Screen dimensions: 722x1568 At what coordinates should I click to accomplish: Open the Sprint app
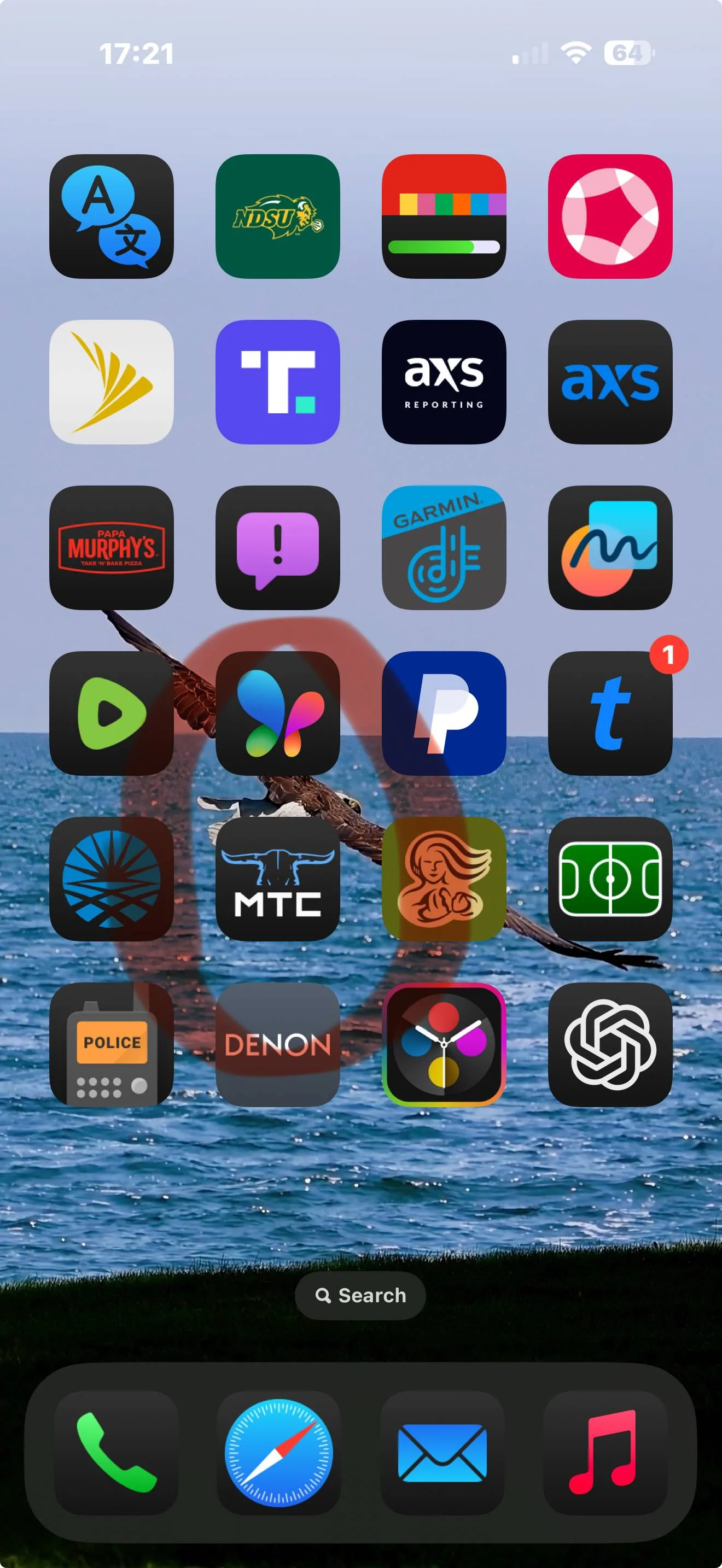click(112, 382)
